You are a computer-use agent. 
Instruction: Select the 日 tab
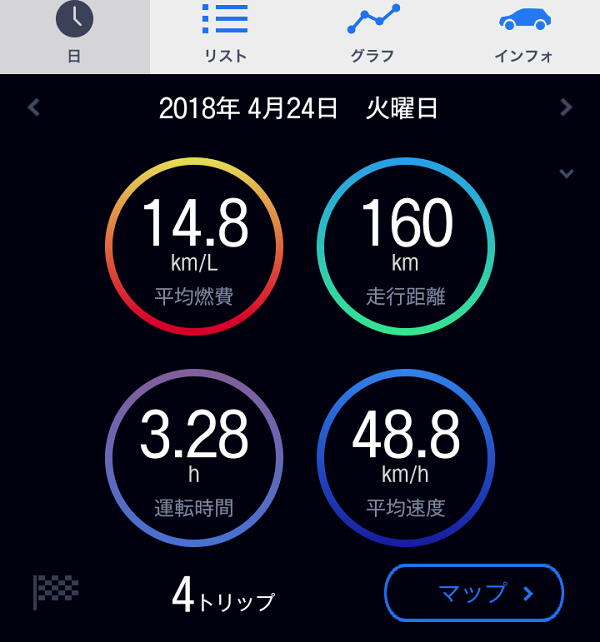(75, 36)
